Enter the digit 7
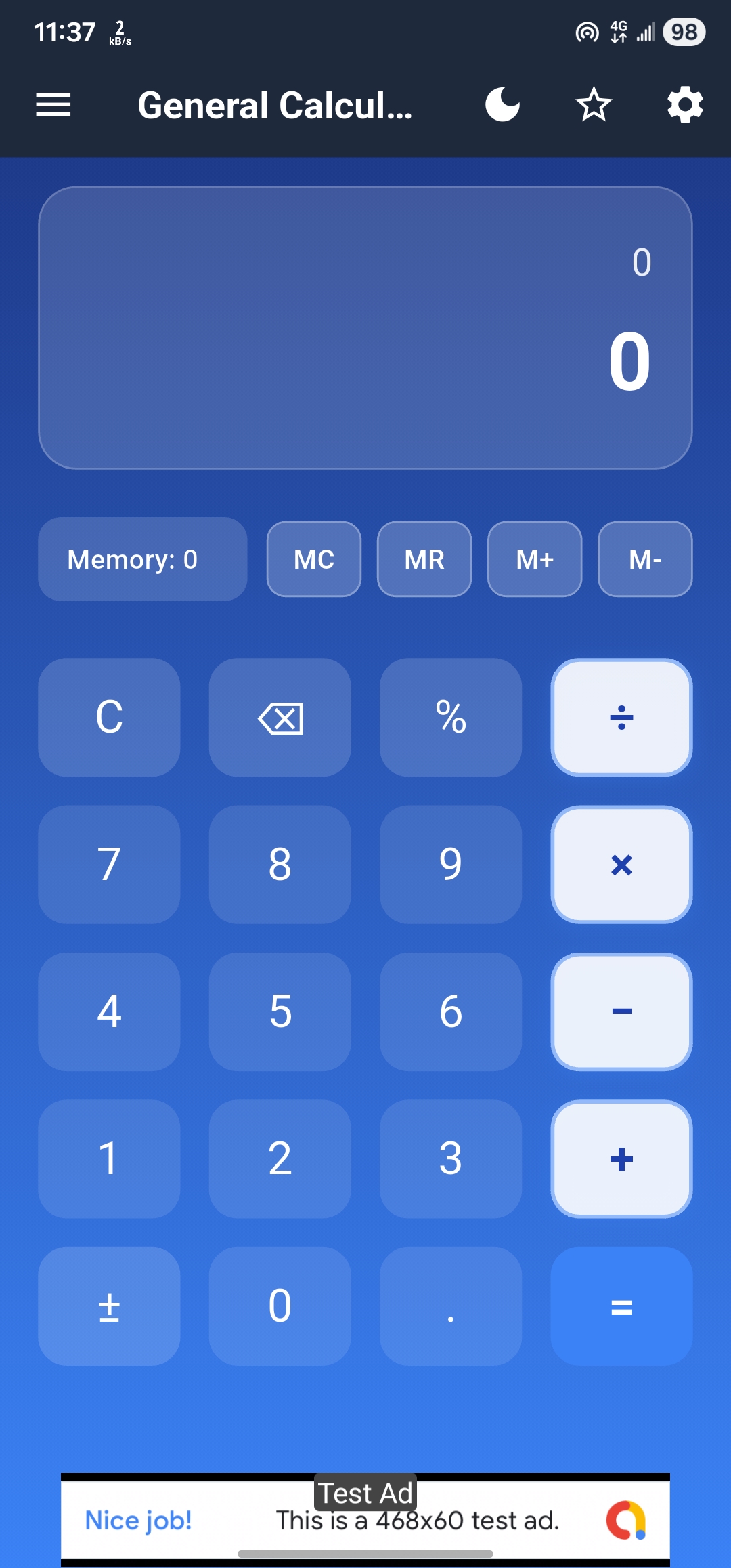Viewport: 731px width, 1568px height. pos(109,865)
